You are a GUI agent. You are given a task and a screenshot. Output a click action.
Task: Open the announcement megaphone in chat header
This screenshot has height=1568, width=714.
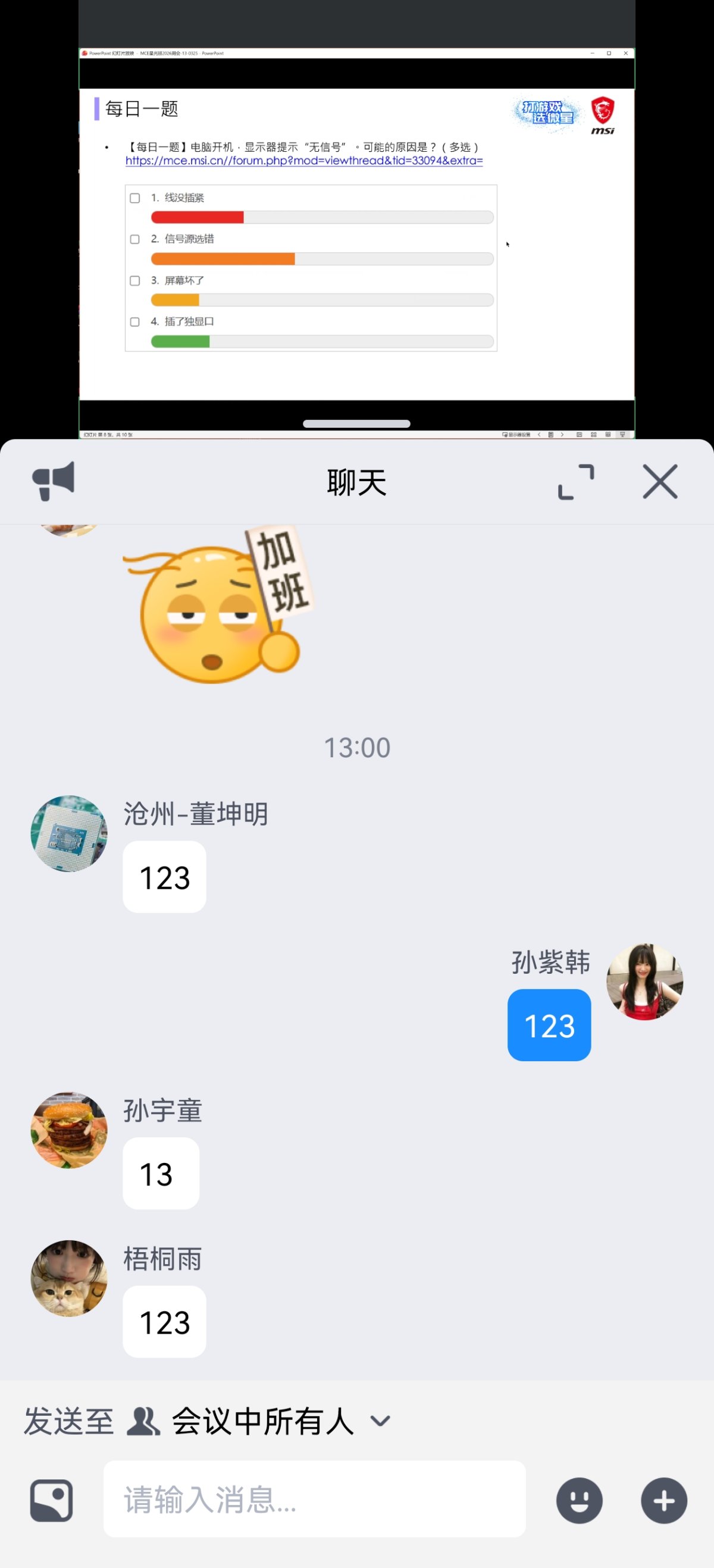pyautogui.click(x=53, y=481)
